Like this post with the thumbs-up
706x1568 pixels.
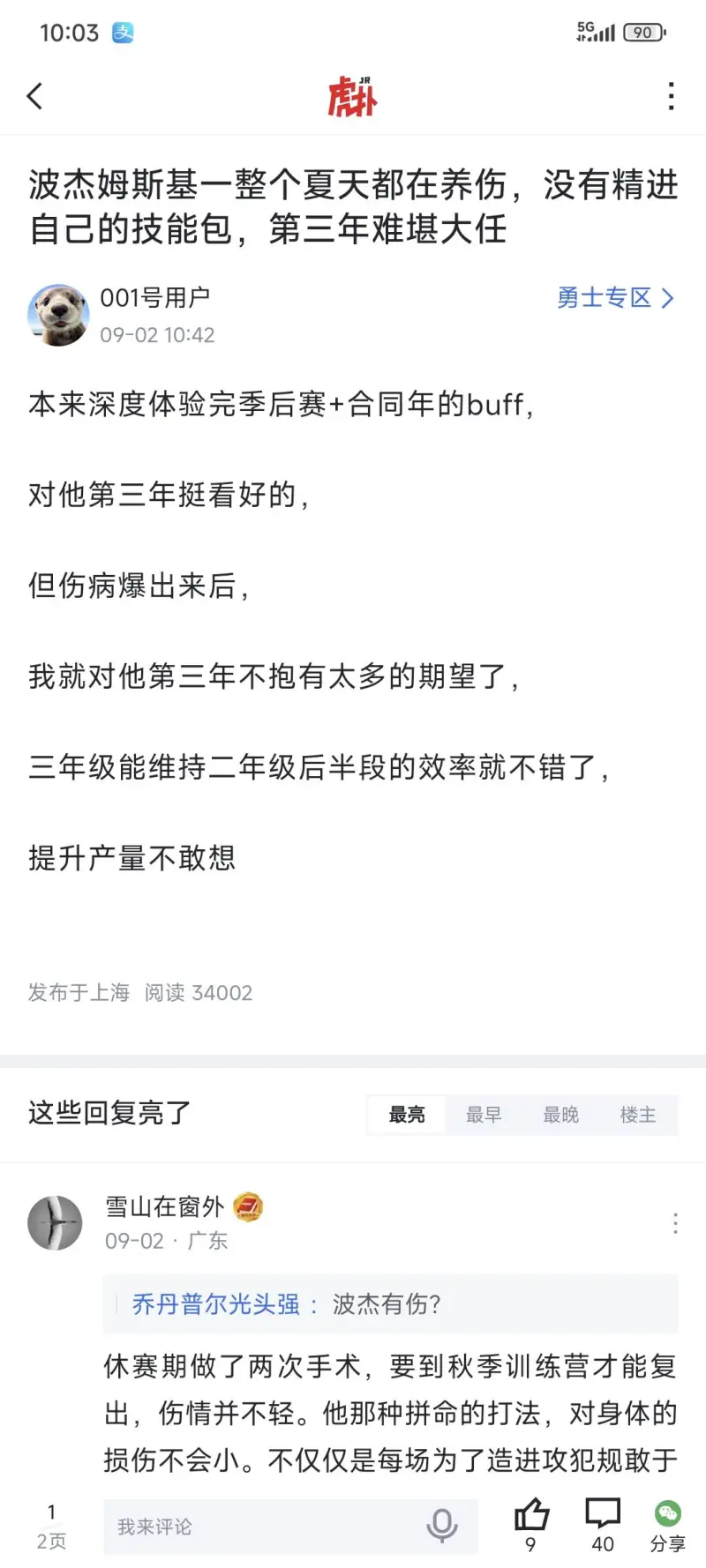click(x=531, y=1517)
